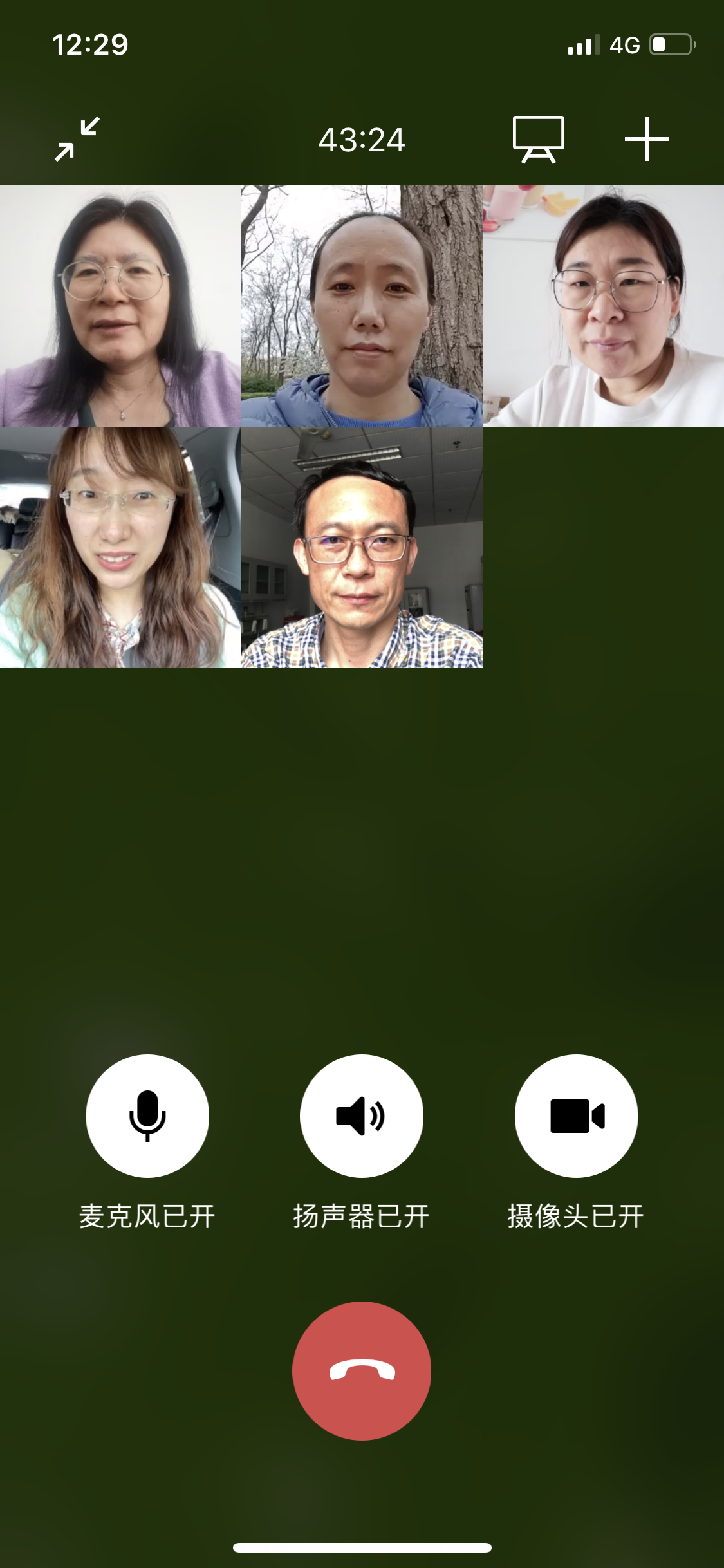Viewport: 724px width, 1568px height.
Task: Mute the microphone
Action: pyautogui.click(x=147, y=1115)
